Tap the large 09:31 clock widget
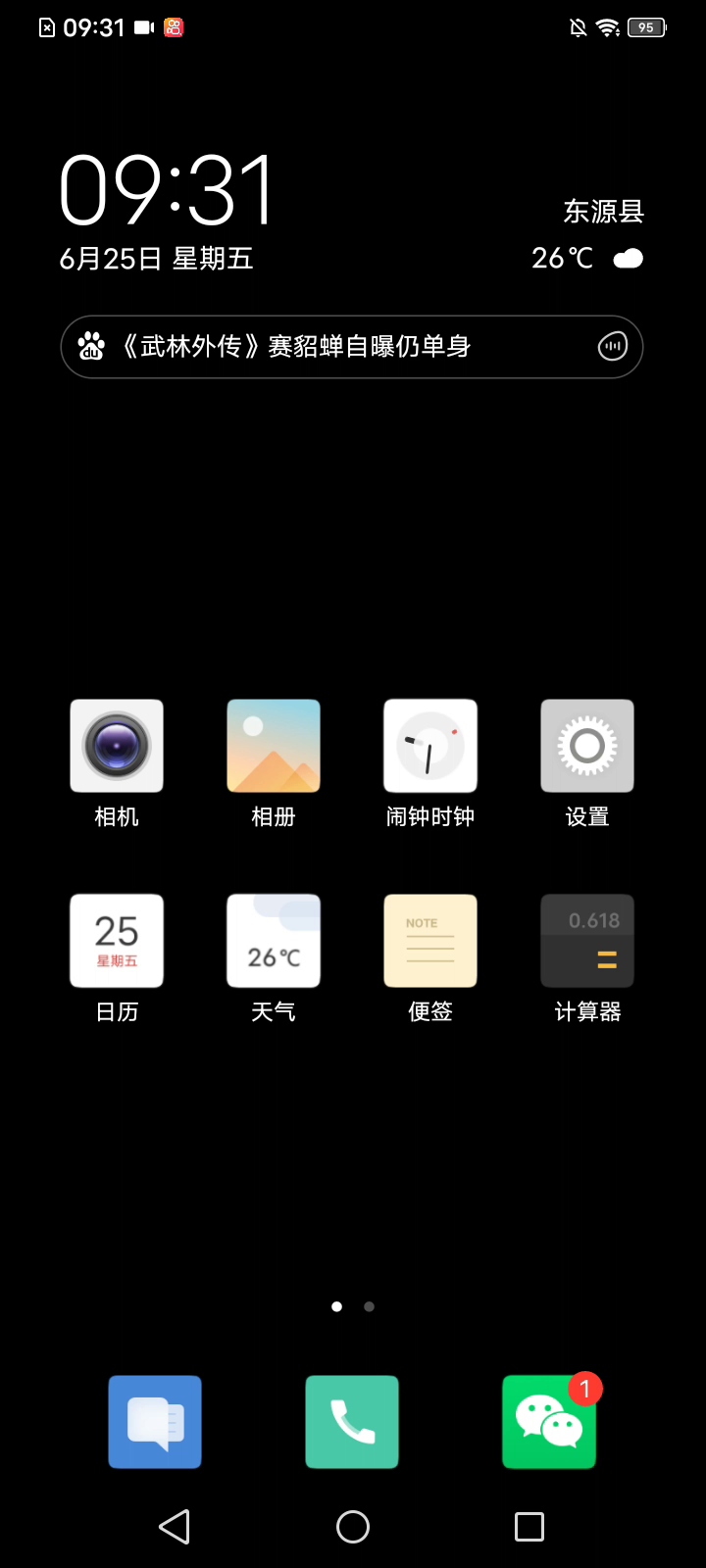706x1568 pixels. coord(167,191)
